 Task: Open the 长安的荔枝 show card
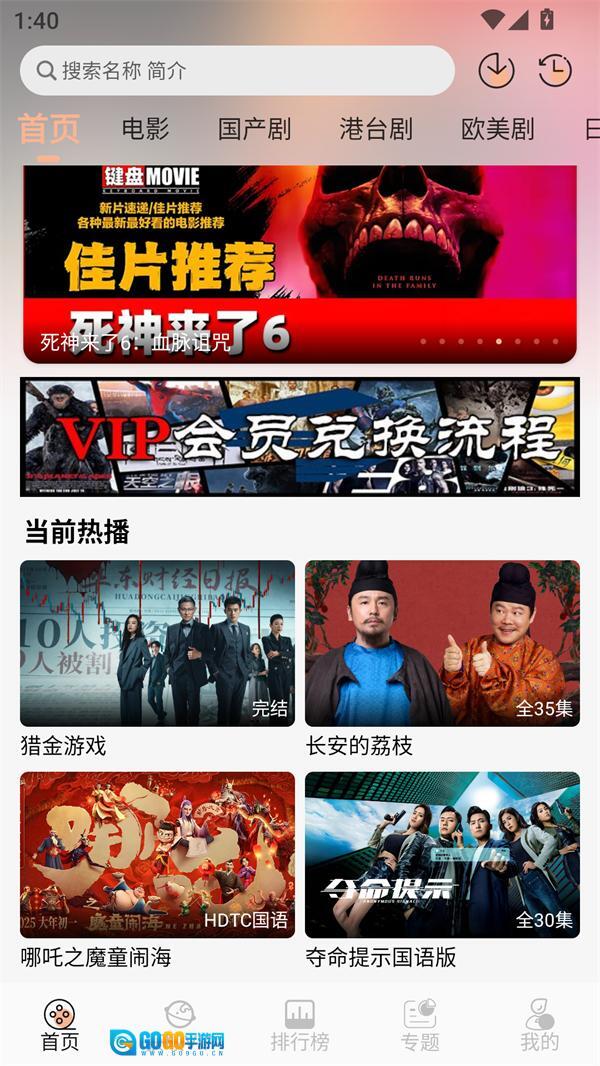click(442, 643)
